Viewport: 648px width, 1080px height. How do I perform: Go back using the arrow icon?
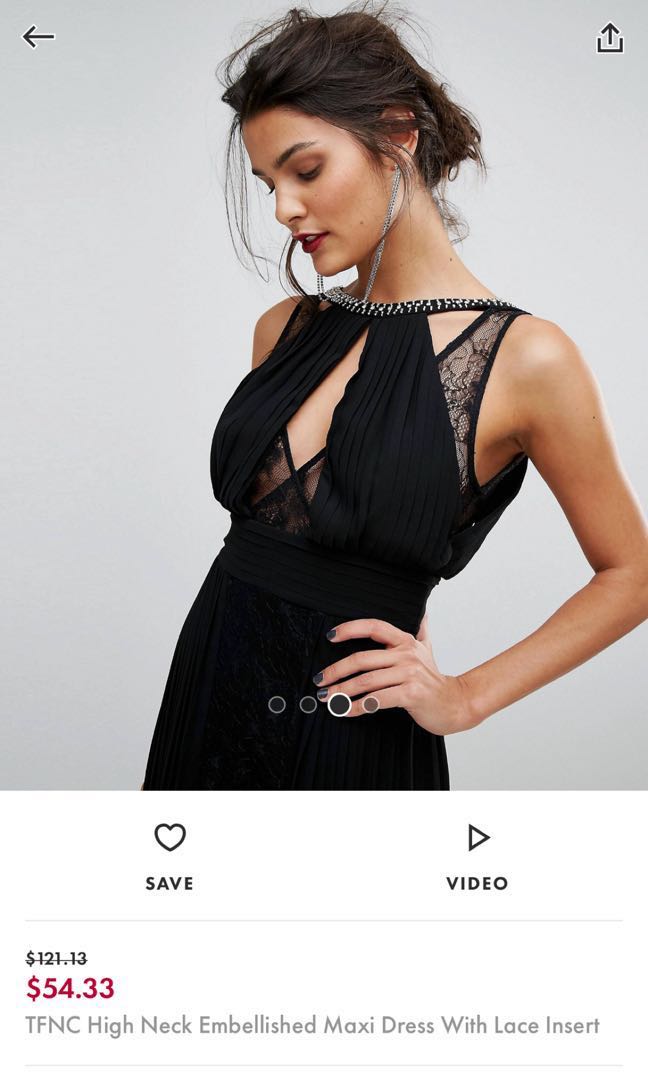tap(38, 37)
